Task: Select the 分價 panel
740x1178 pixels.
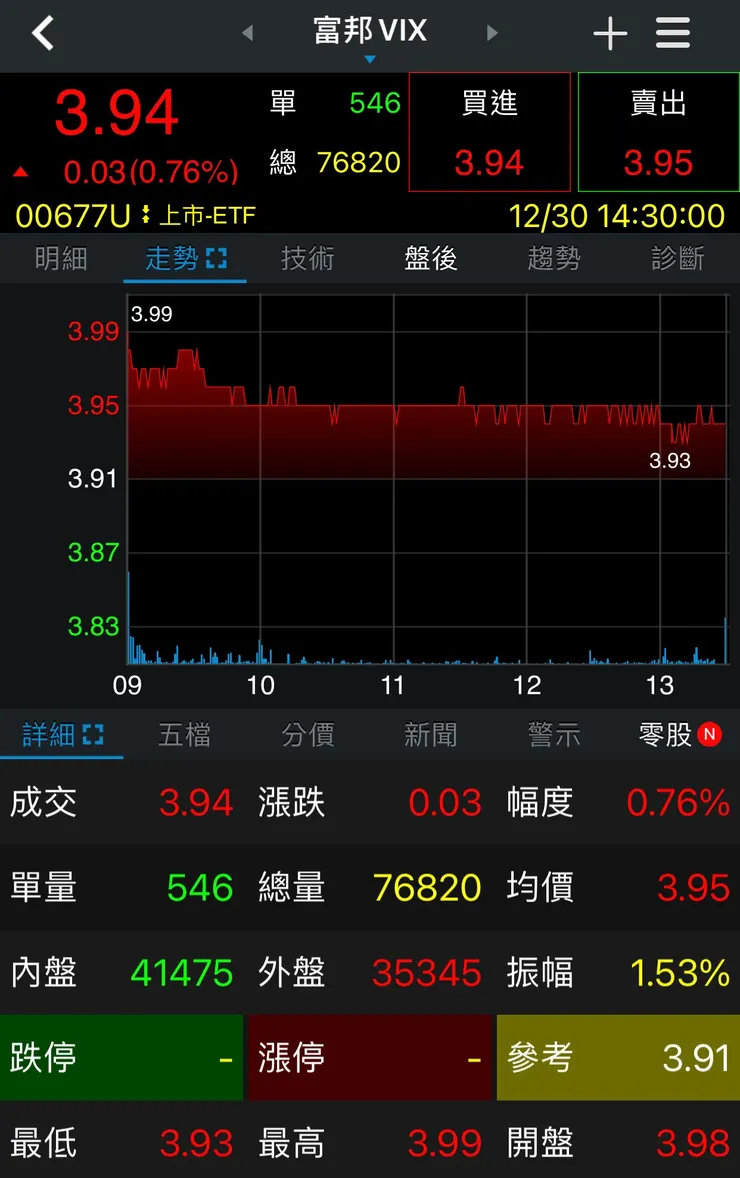Action: click(x=307, y=733)
